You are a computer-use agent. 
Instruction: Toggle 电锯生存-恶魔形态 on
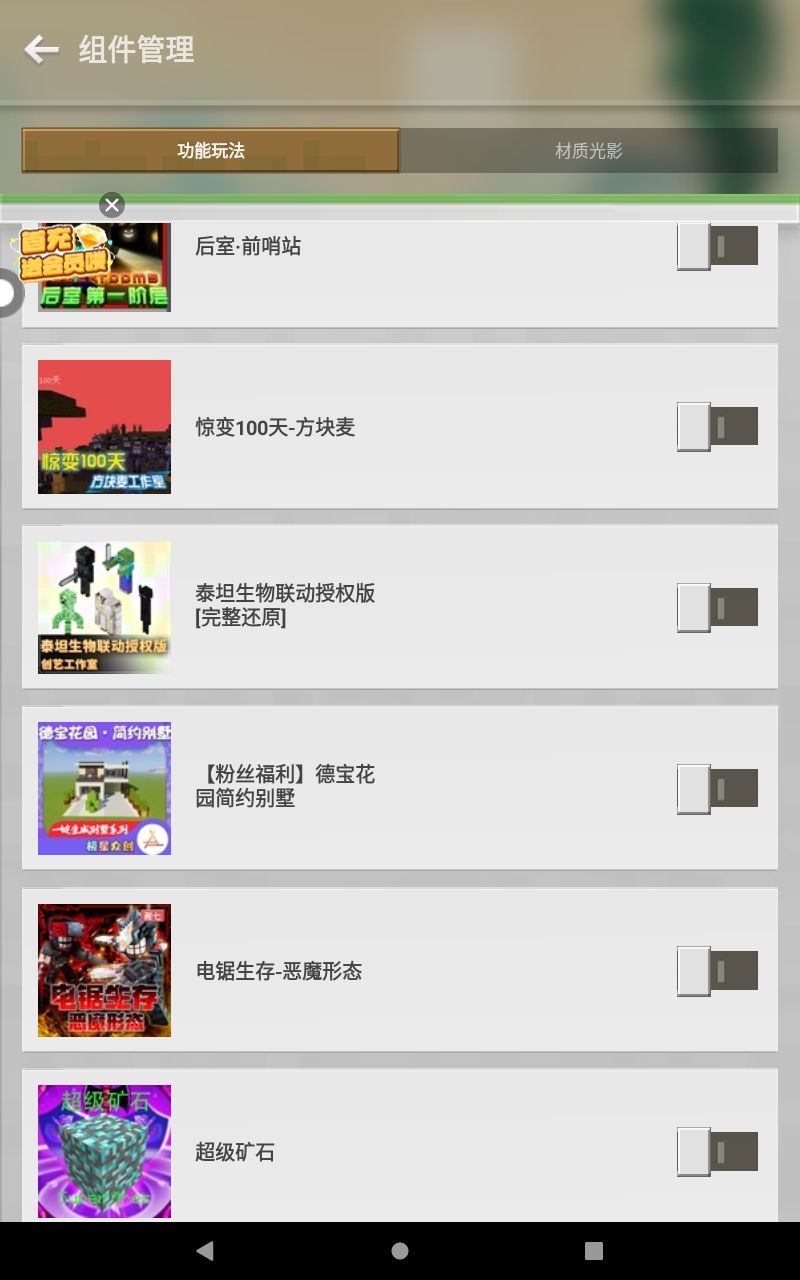coord(717,971)
